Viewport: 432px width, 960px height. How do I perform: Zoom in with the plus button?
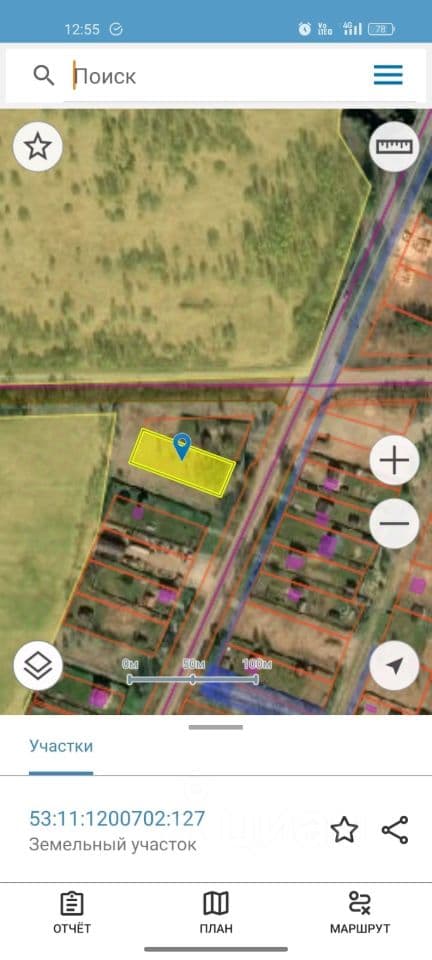395,461
